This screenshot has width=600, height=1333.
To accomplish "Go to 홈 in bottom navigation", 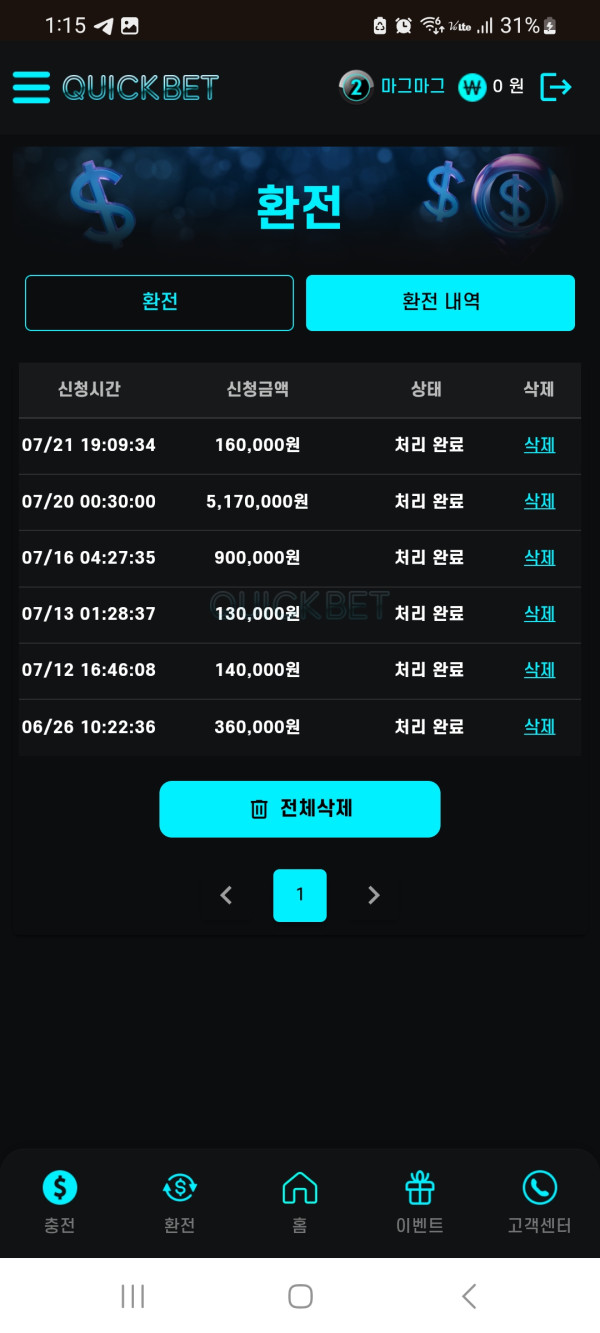I will tap(300, 1203).
